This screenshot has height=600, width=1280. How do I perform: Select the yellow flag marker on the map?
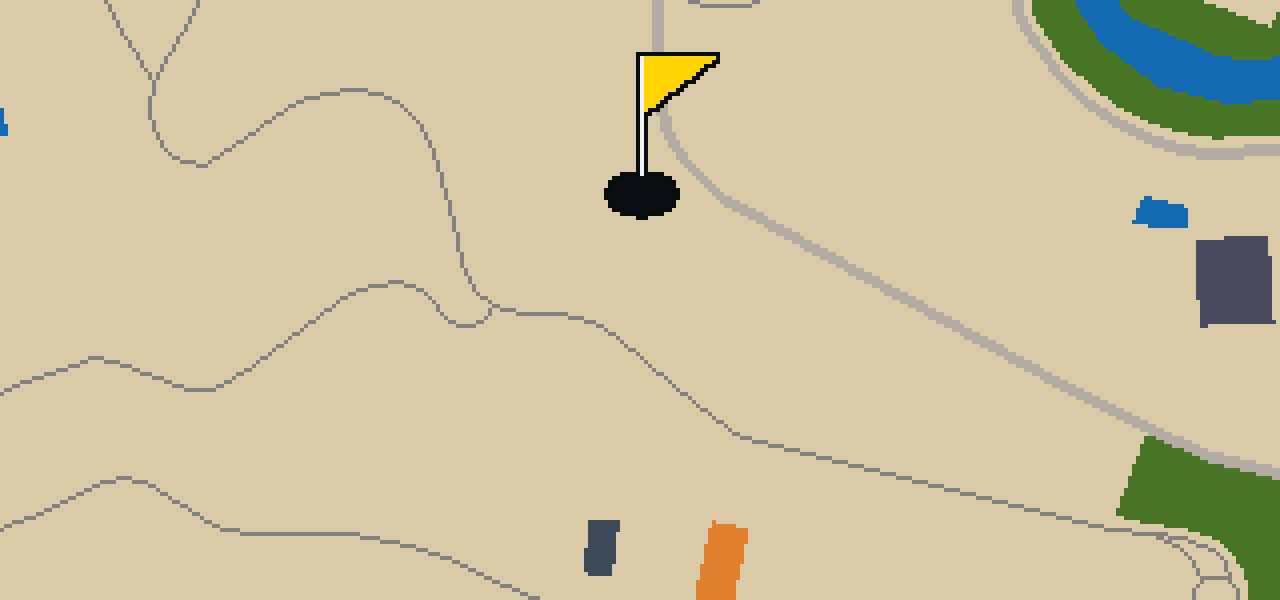click(660, 135)
